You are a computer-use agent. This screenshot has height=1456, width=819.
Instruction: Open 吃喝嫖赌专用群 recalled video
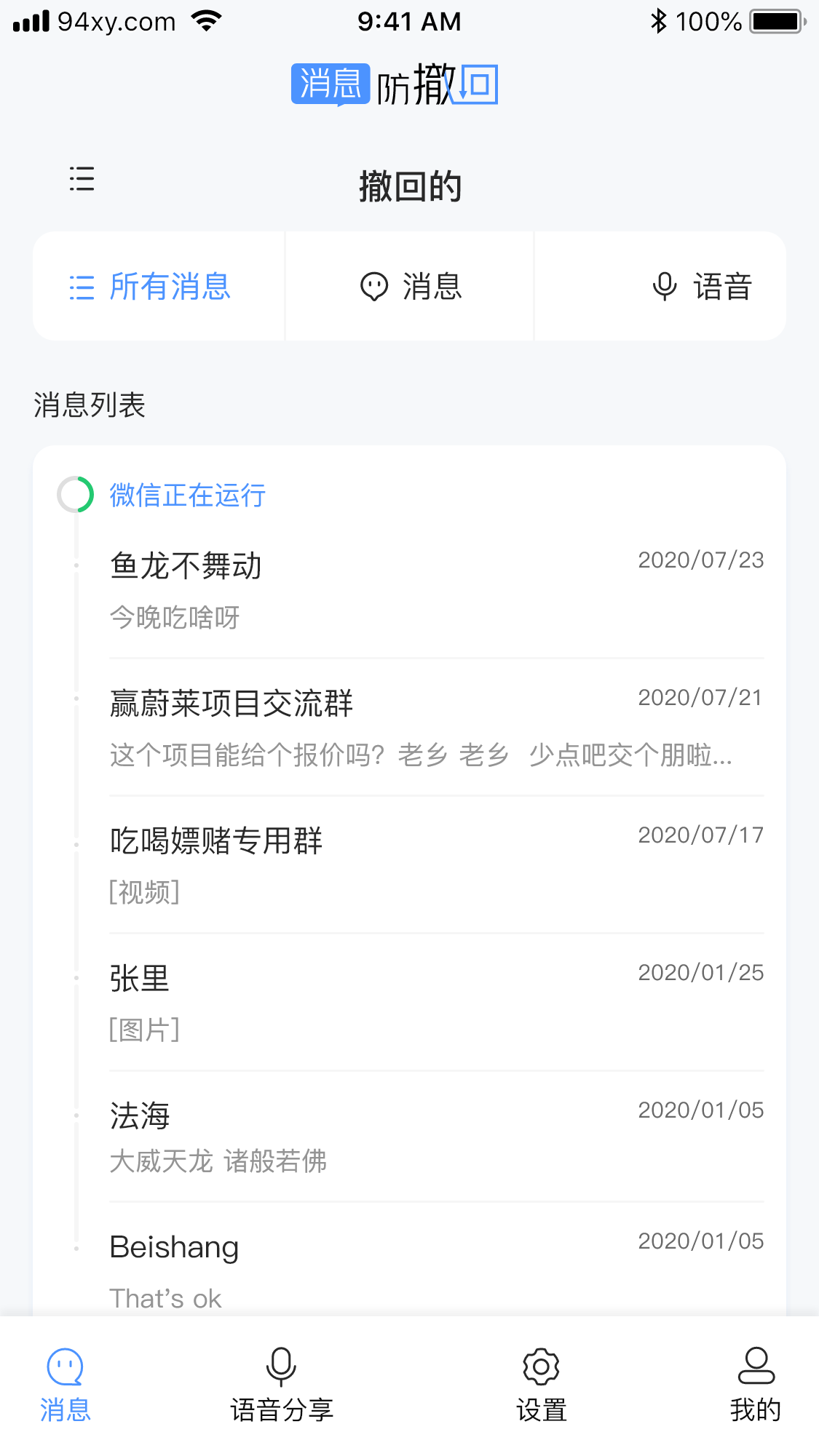pos(435,864)
